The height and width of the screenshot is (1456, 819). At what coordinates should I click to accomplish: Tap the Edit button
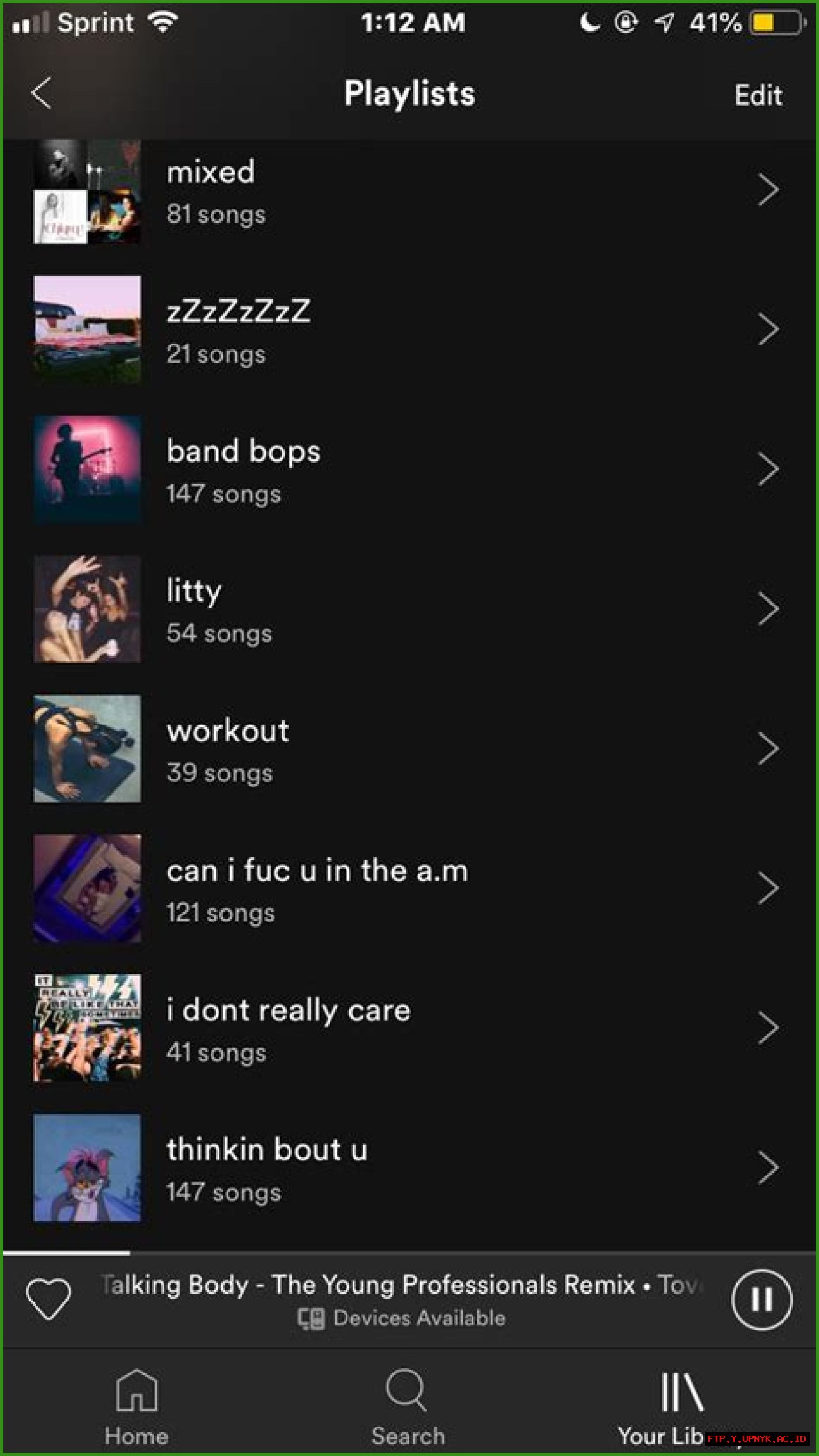coord(758,95)
